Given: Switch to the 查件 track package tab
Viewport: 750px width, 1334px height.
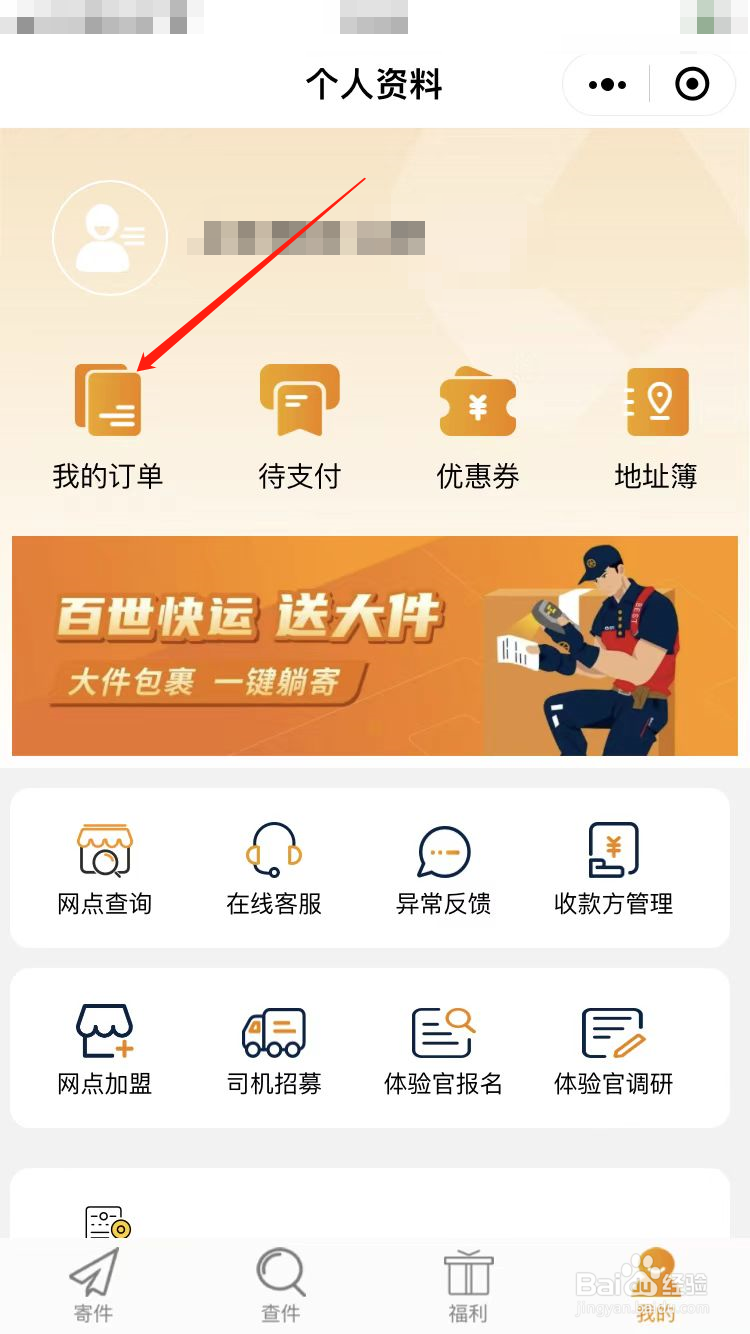Looking at the screenshot, I should tap(281, 1285).
